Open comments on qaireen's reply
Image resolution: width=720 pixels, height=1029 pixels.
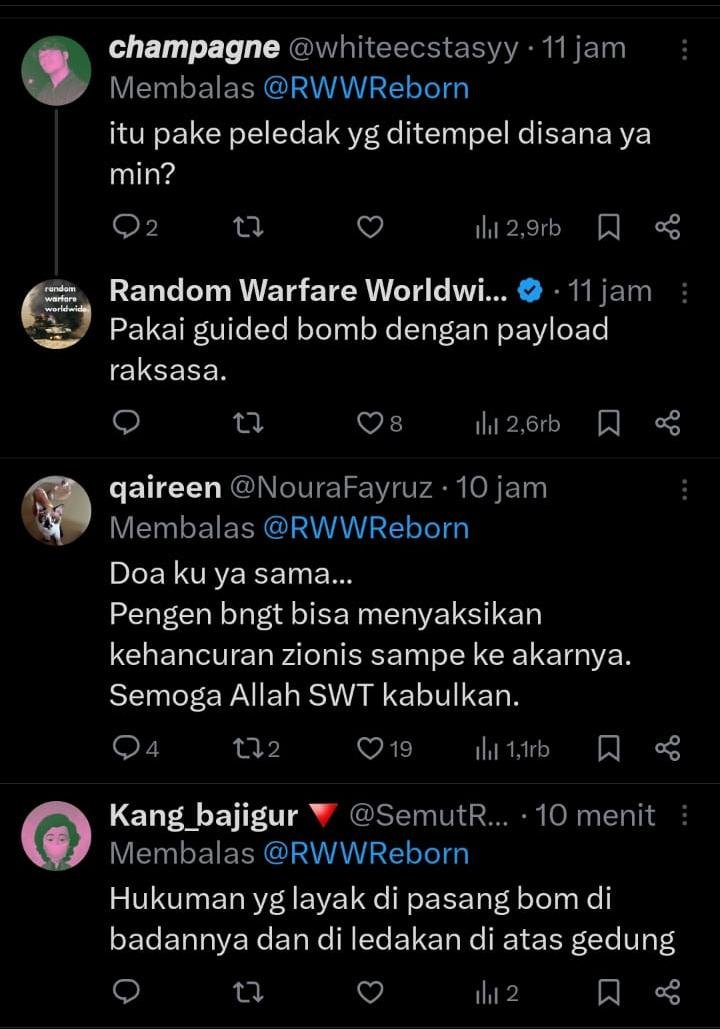click(x=126, y=748)
